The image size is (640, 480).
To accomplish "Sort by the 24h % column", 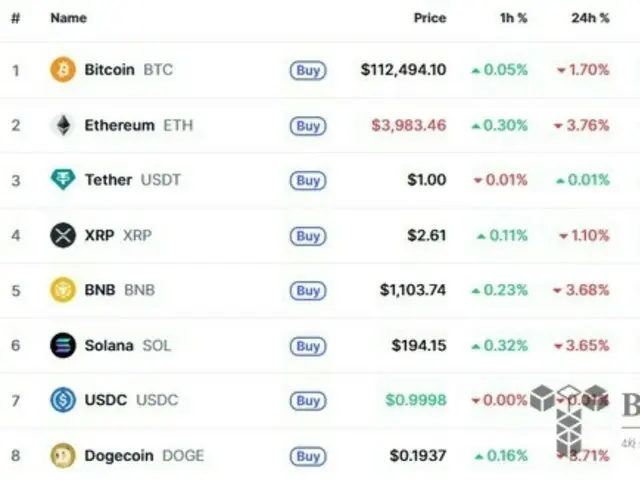I will (589, 18).
